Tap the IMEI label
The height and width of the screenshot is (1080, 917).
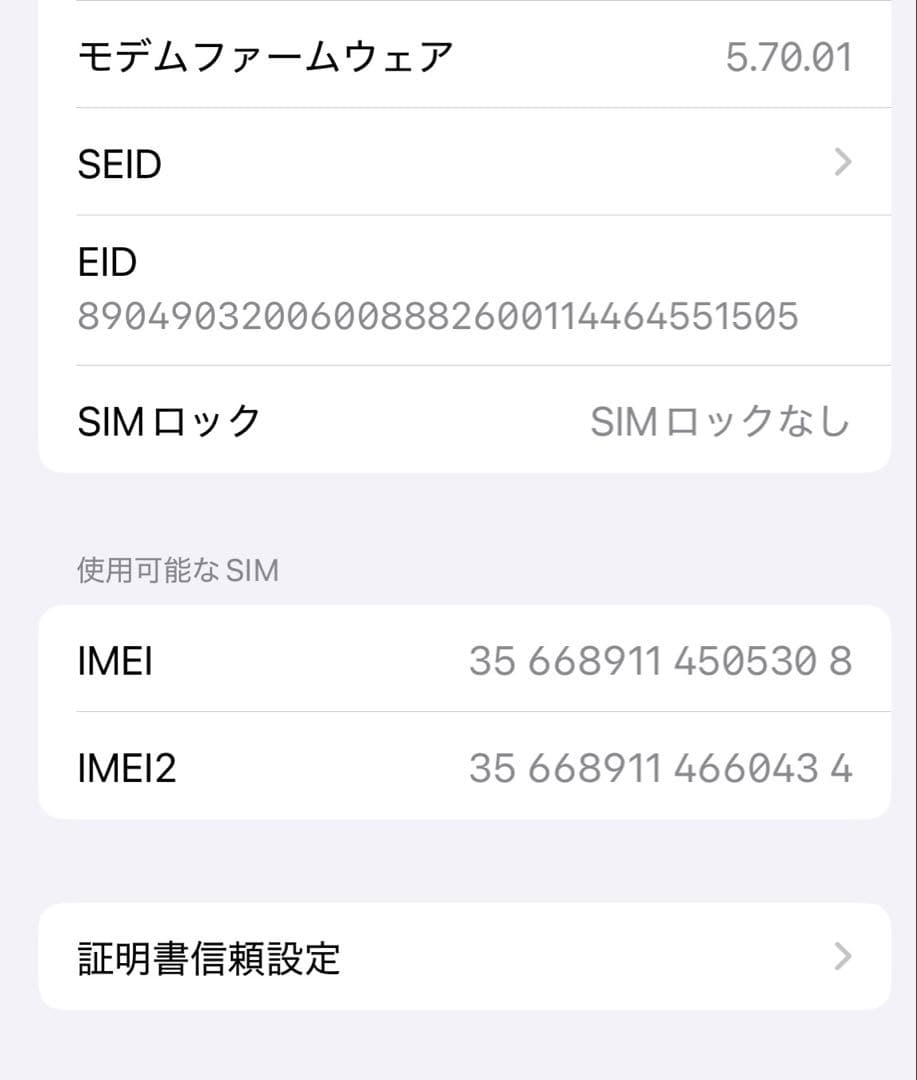pos(113,659)
